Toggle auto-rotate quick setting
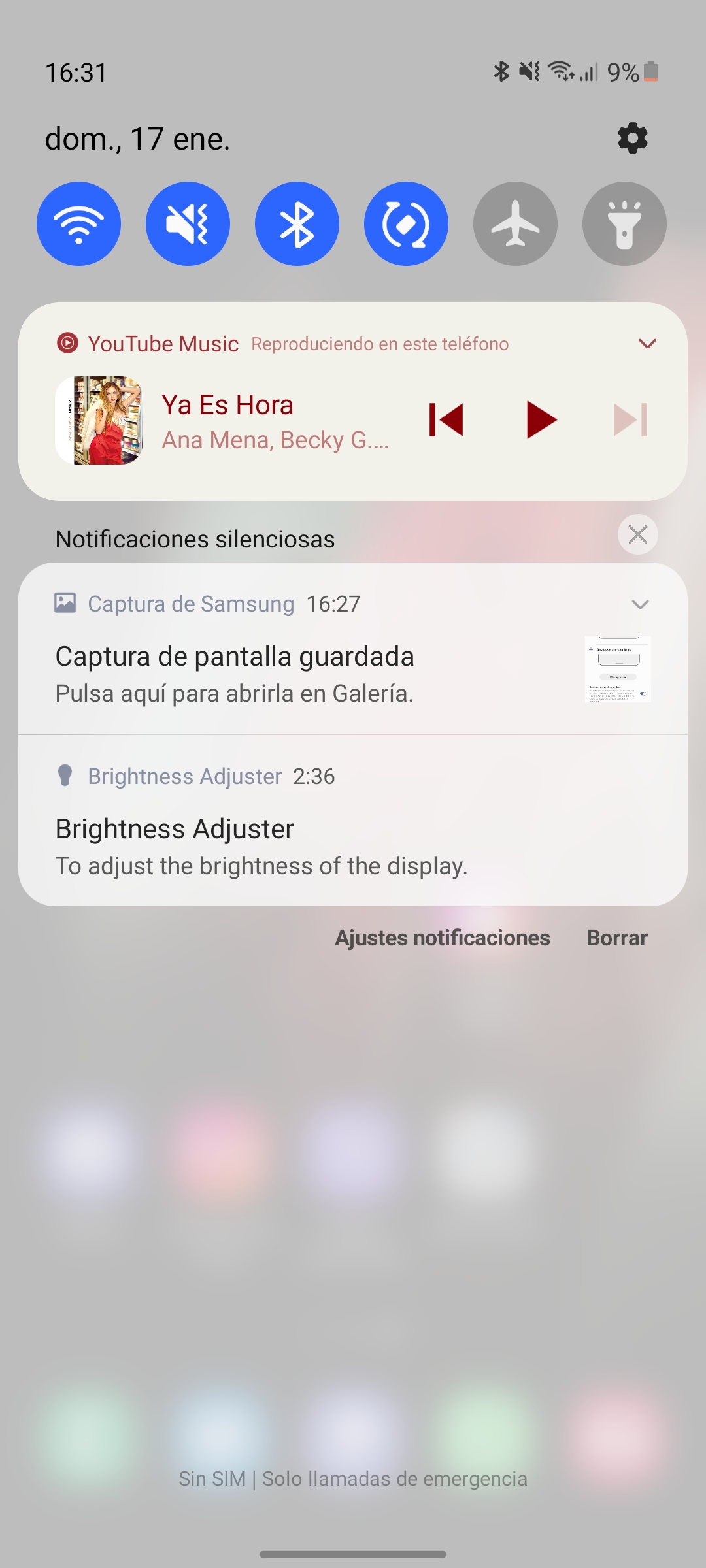This screenshot has width=706, height=1568. (x=406, y=223)
